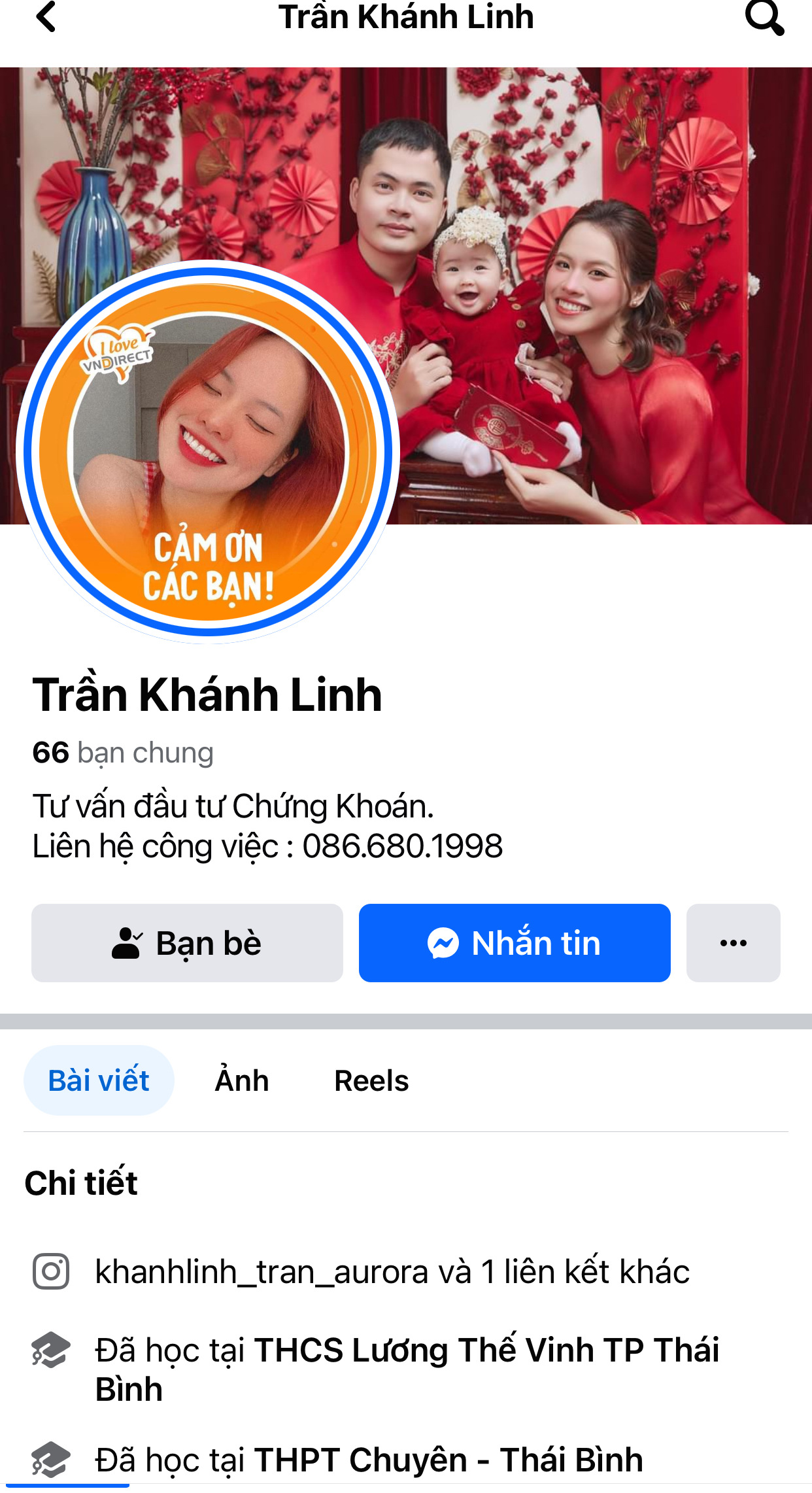Go back using the top arrow
This screenshot has height=1493, width=812.
pyautogui.click(x=46, y=17)
